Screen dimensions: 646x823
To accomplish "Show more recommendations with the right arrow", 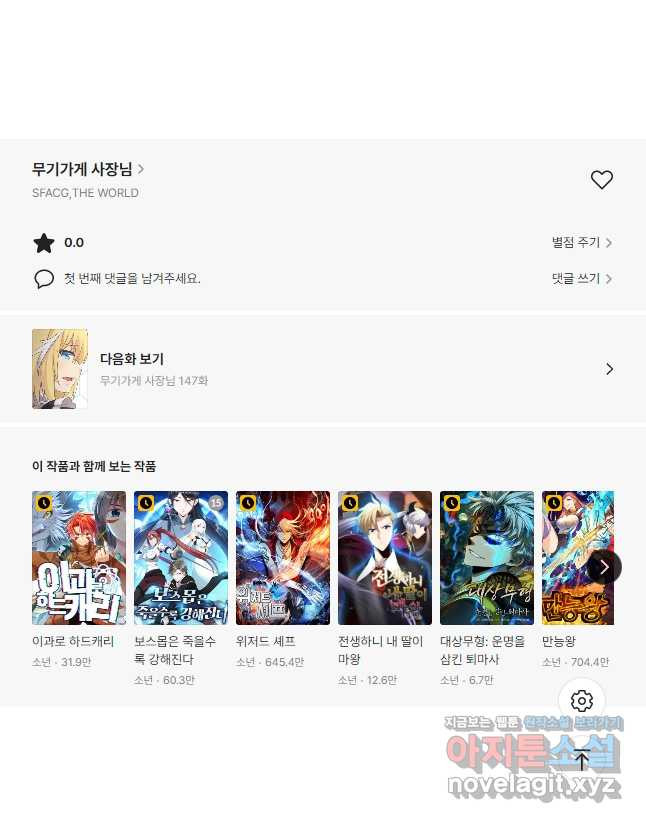I will click(x=603, y=566).
